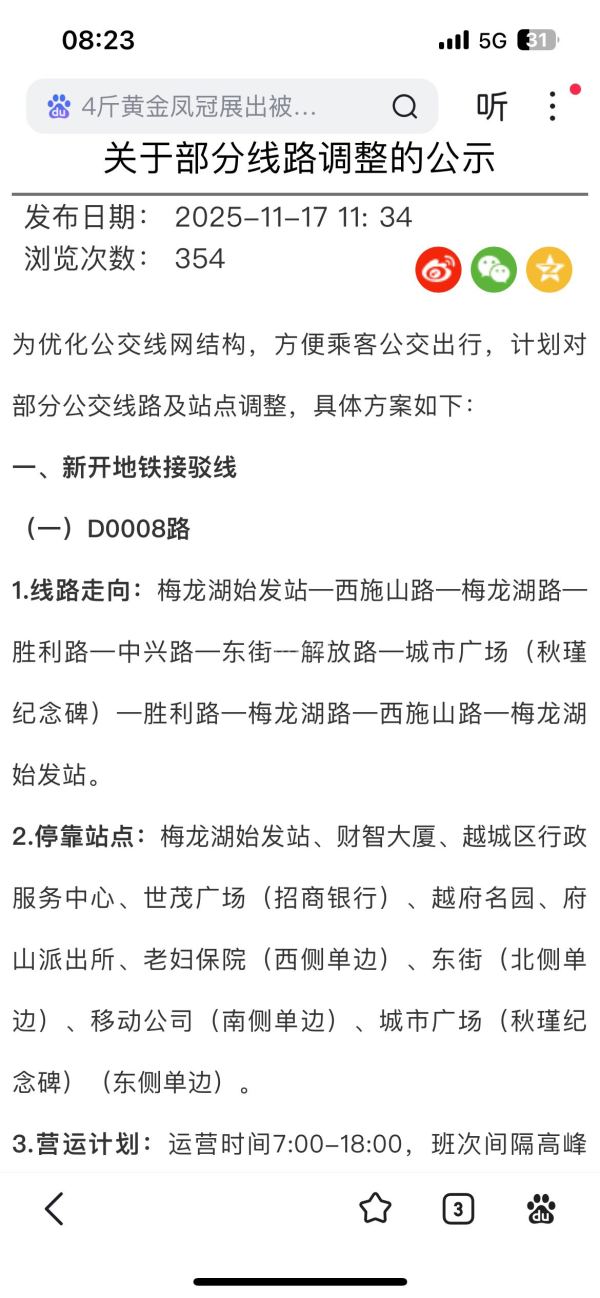Share article to Weibo
The image size is (600, 1298).
coord(438,269)
